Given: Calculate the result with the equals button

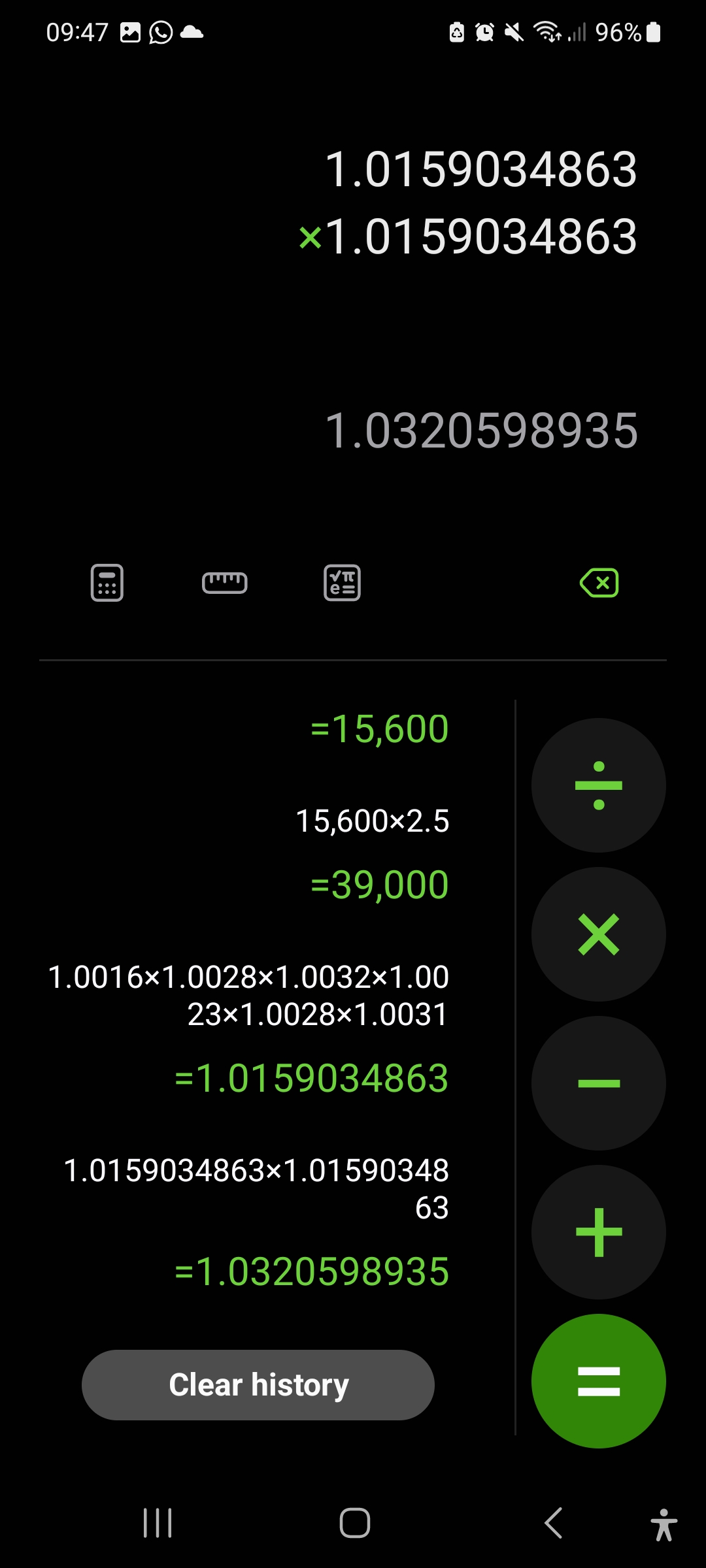Looking at the screenshot, I should 599,1381.
